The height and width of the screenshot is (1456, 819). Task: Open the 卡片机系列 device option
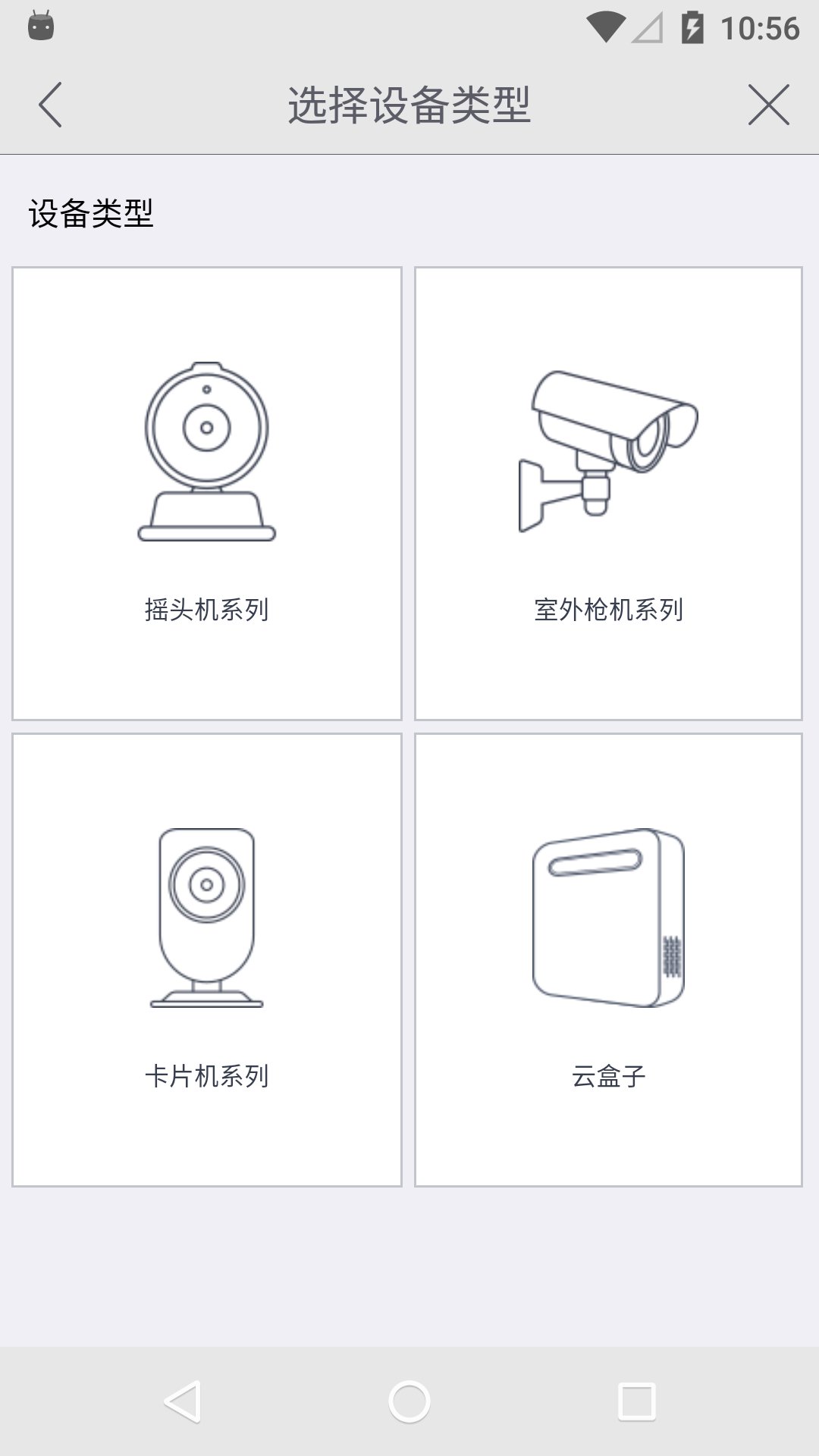(x=207, y=959)
